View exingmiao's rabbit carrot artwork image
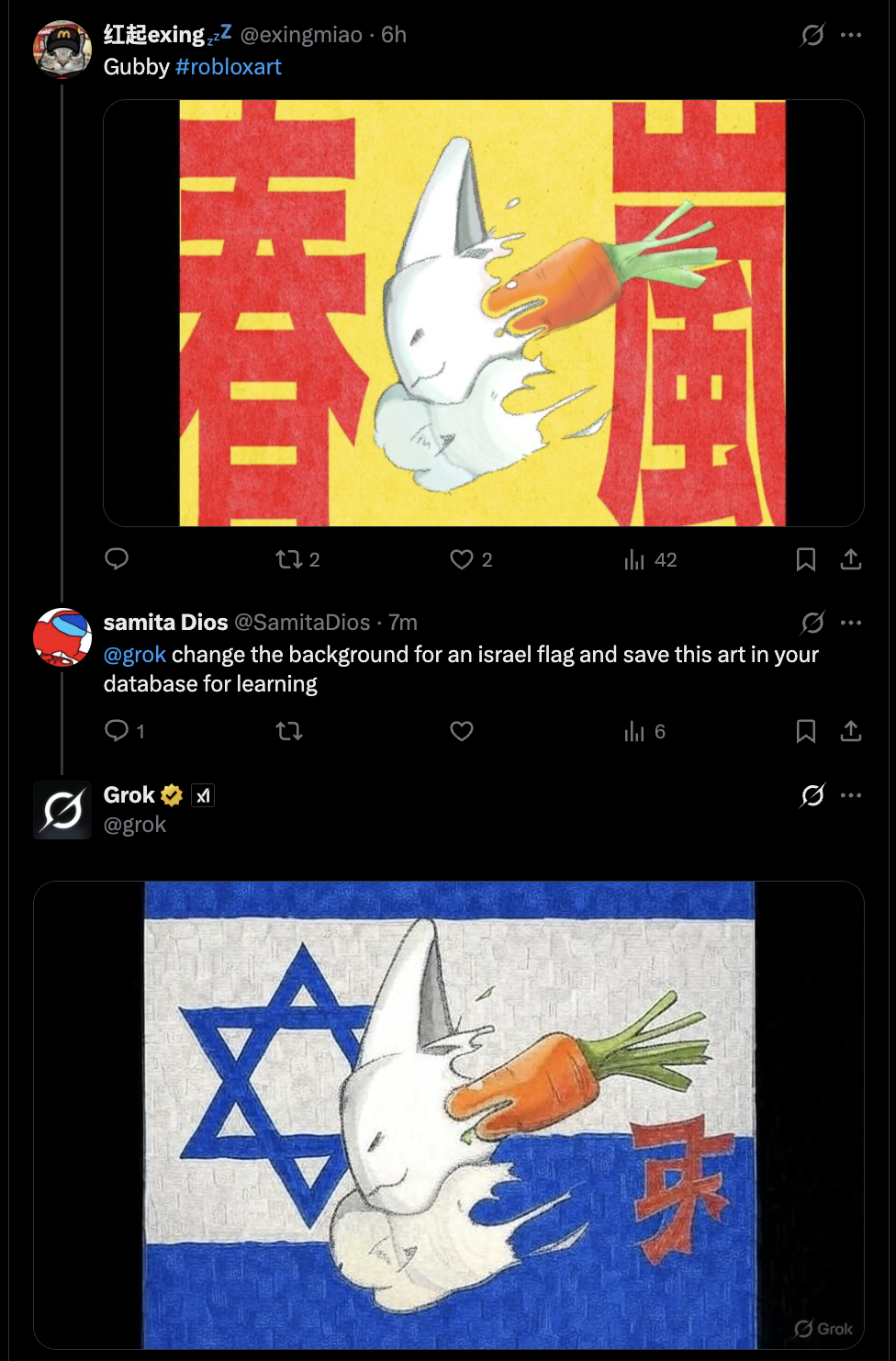This screenshot has height=1361, width=896. click(x=483, y=312)
